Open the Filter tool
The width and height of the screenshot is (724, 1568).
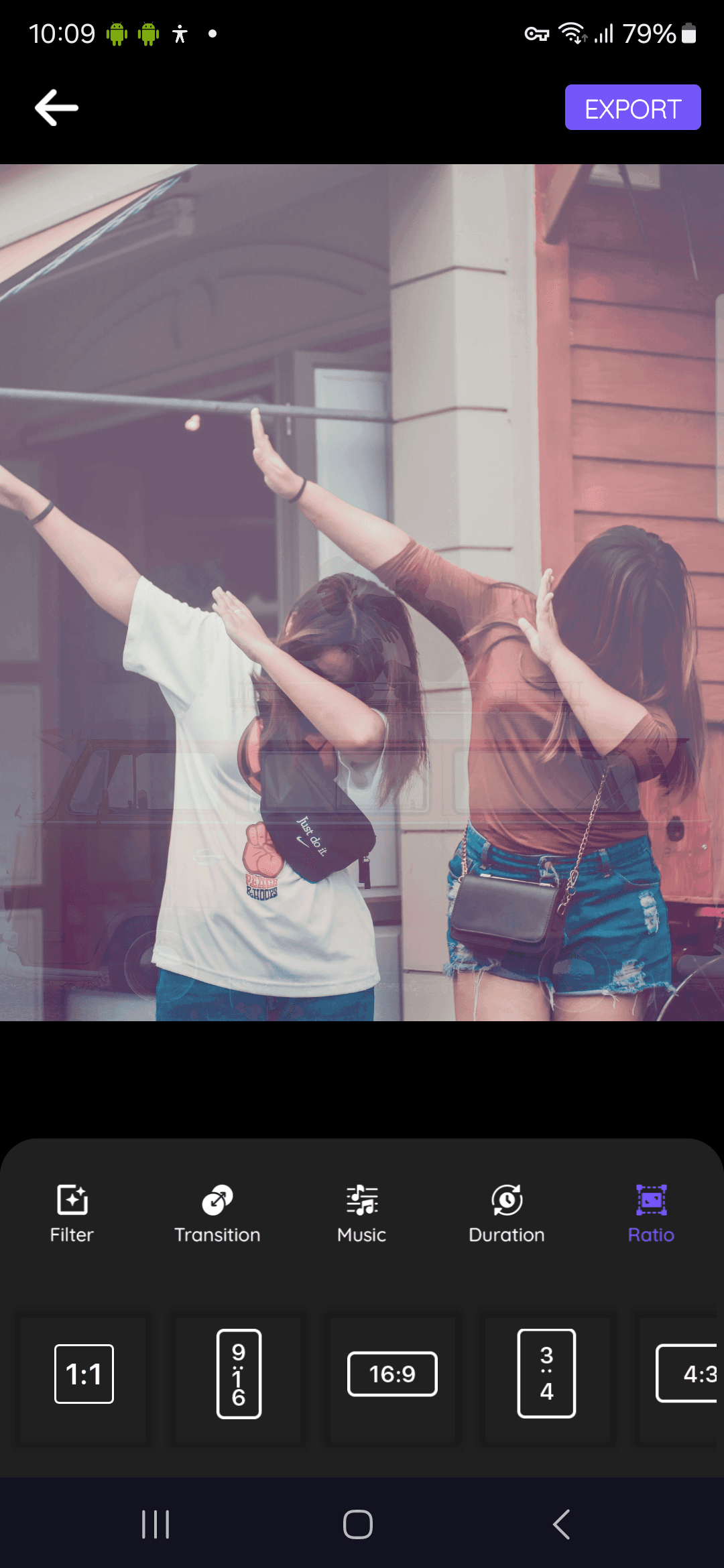coord(72,1213)
